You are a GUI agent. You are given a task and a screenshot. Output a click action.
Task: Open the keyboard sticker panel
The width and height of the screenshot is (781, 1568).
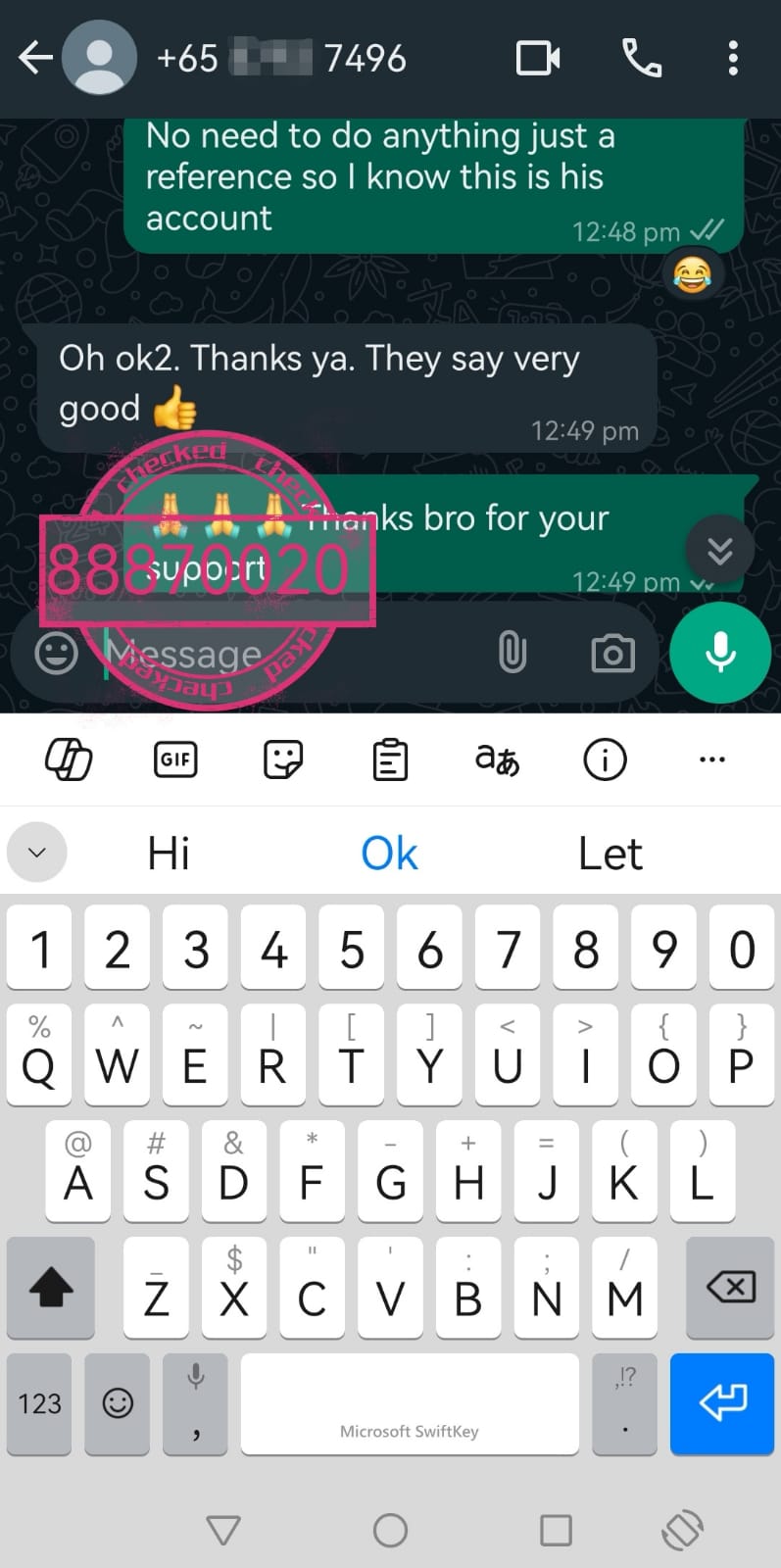[x=283, y=759]
